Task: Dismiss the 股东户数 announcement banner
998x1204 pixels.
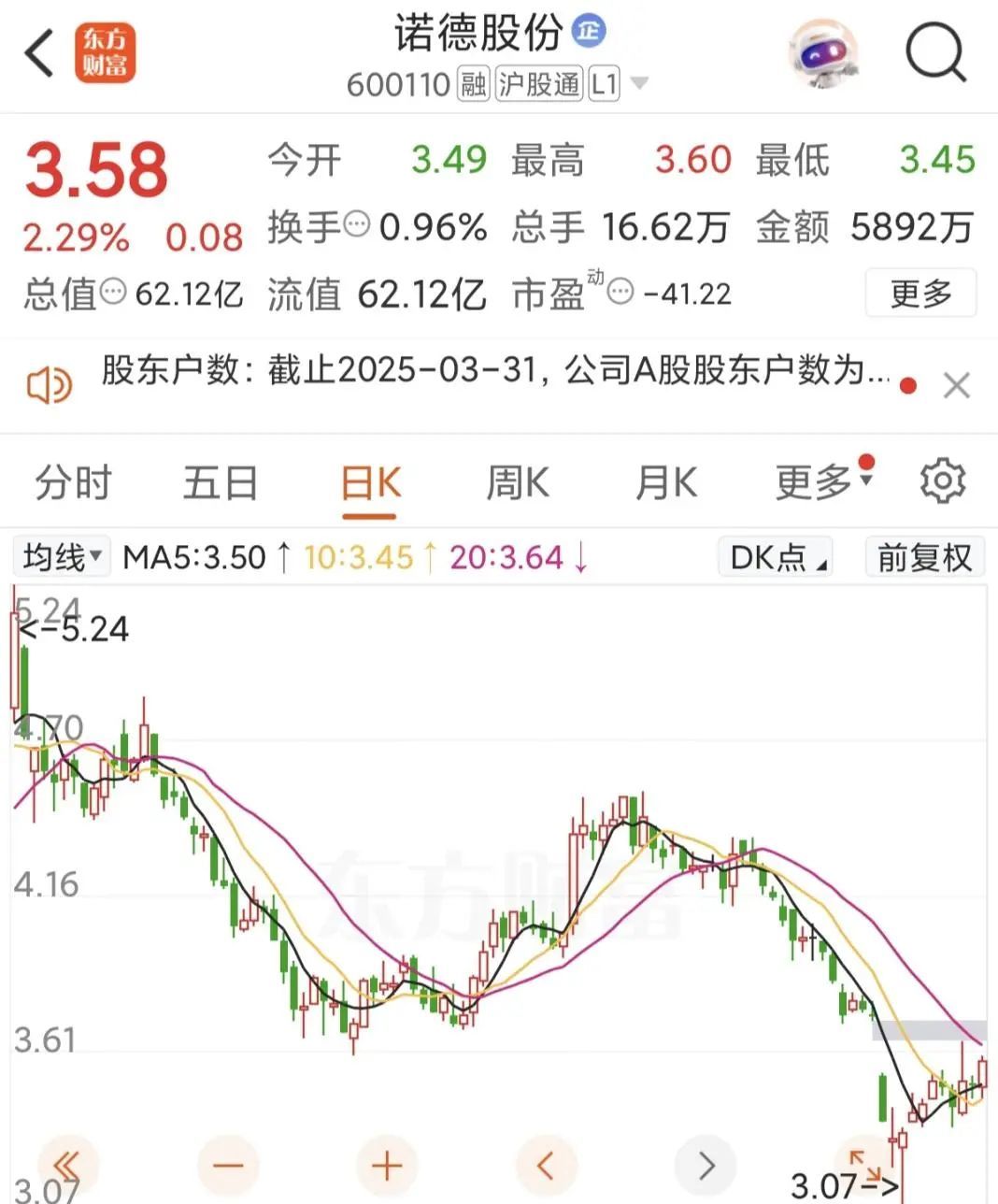Action: coord(956,385)
